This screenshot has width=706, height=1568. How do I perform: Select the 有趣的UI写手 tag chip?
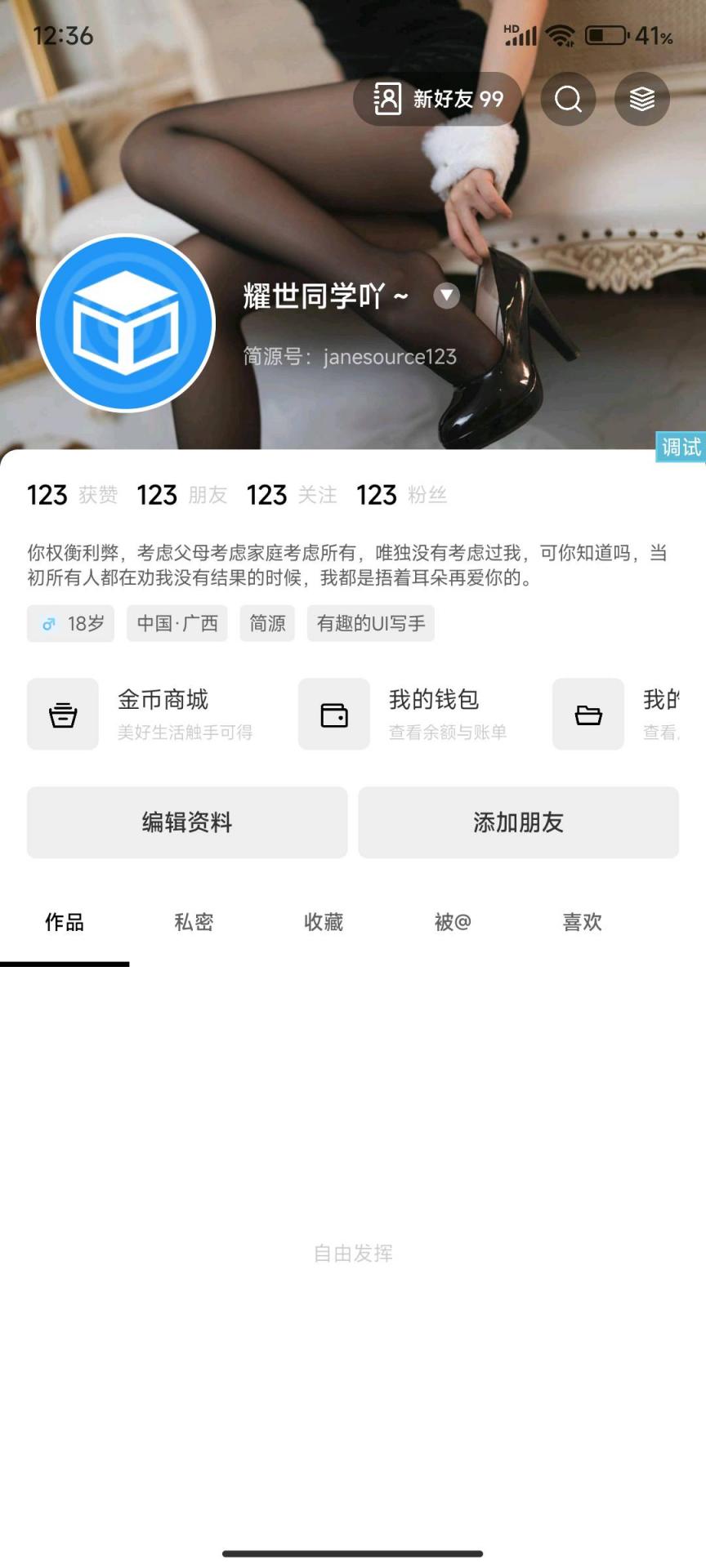click(371, 623)
